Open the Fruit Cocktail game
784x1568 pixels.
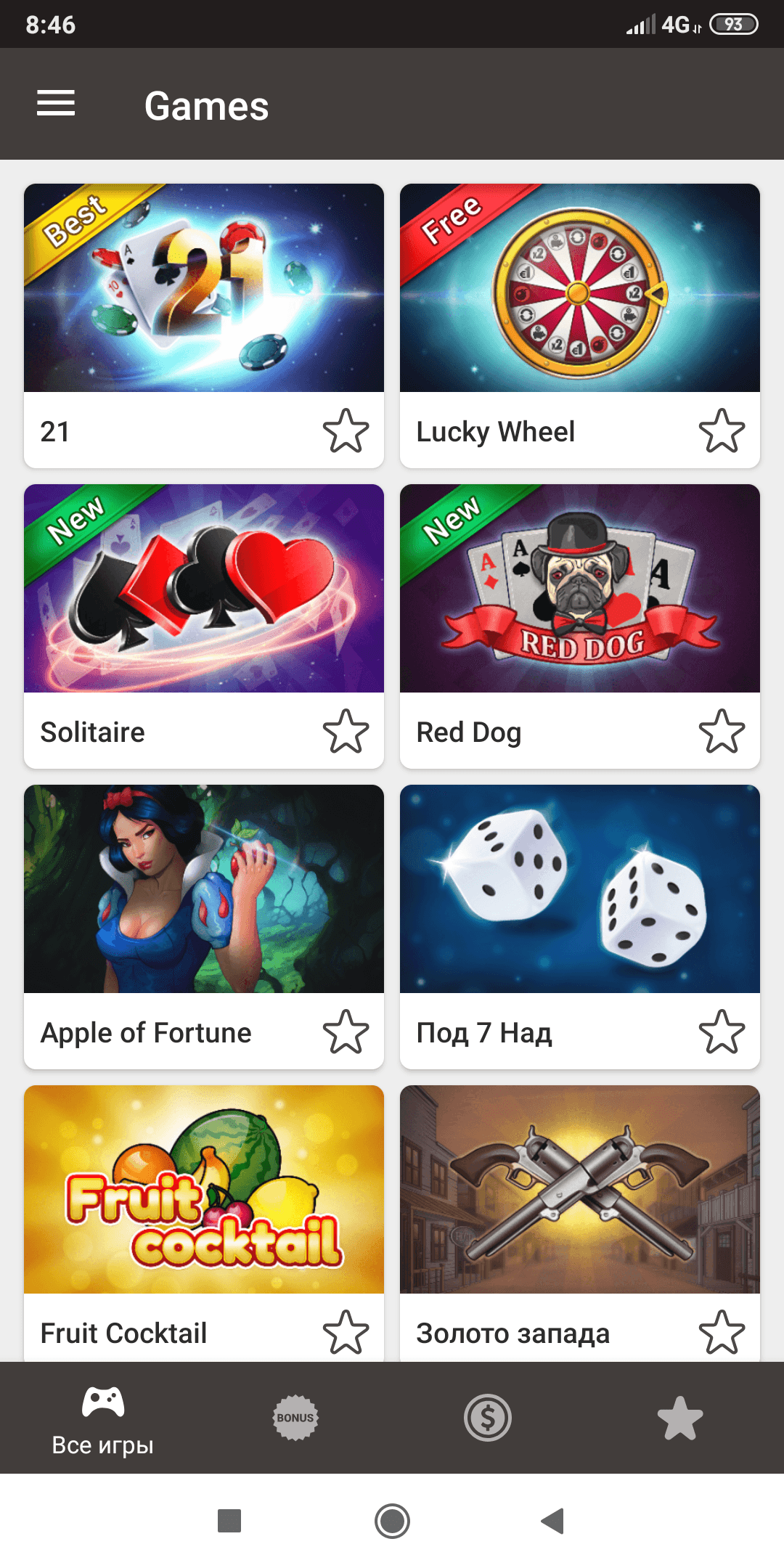point(203,1190)
